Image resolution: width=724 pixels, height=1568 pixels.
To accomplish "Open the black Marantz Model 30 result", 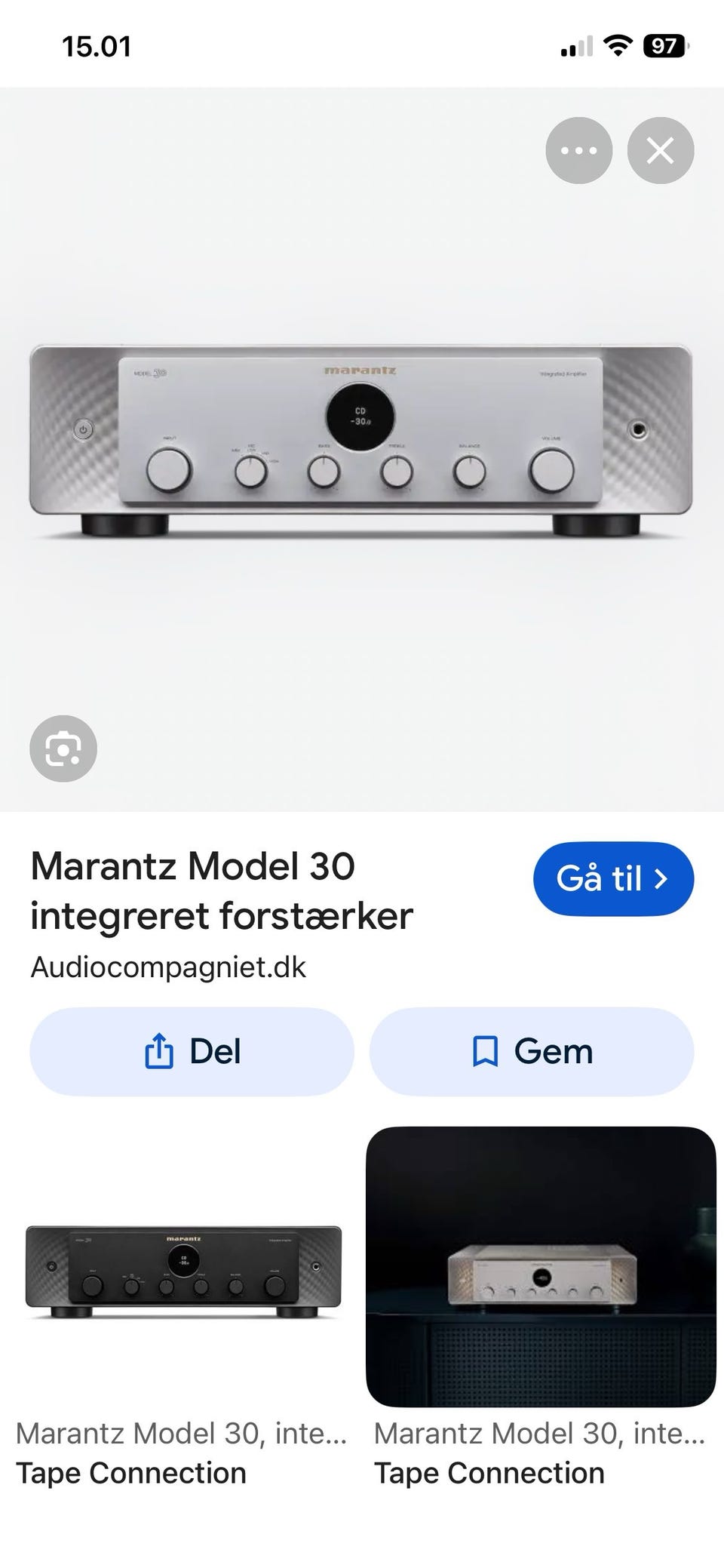I will [x=183, y=1271].
